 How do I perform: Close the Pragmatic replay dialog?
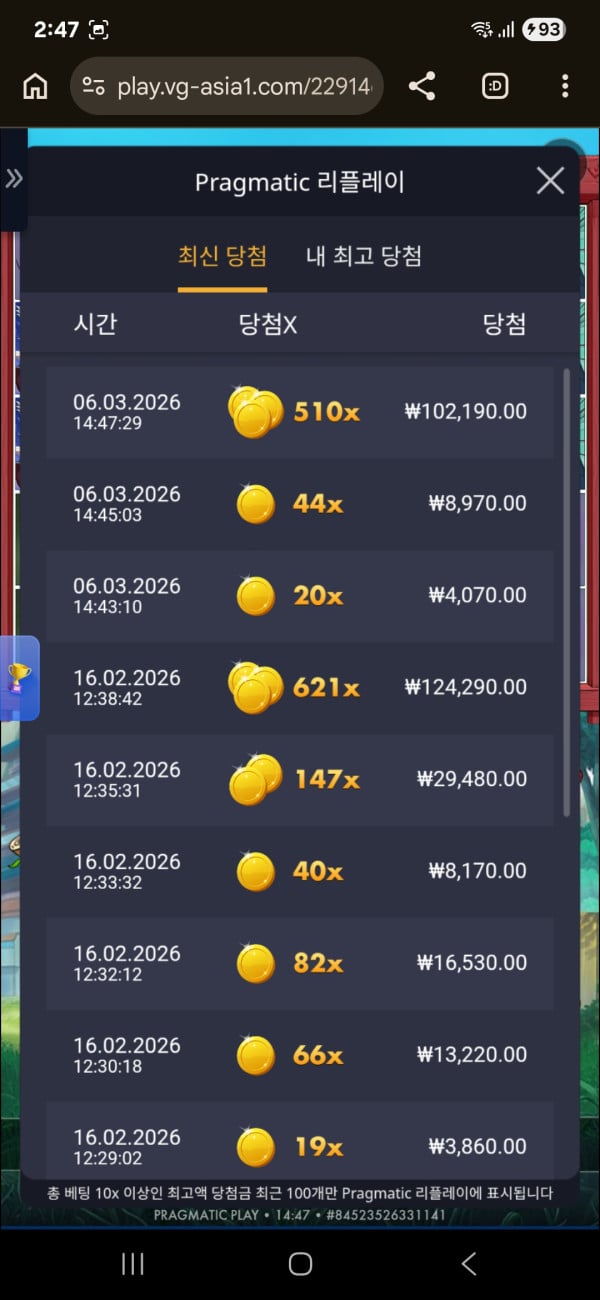(550, 181)
